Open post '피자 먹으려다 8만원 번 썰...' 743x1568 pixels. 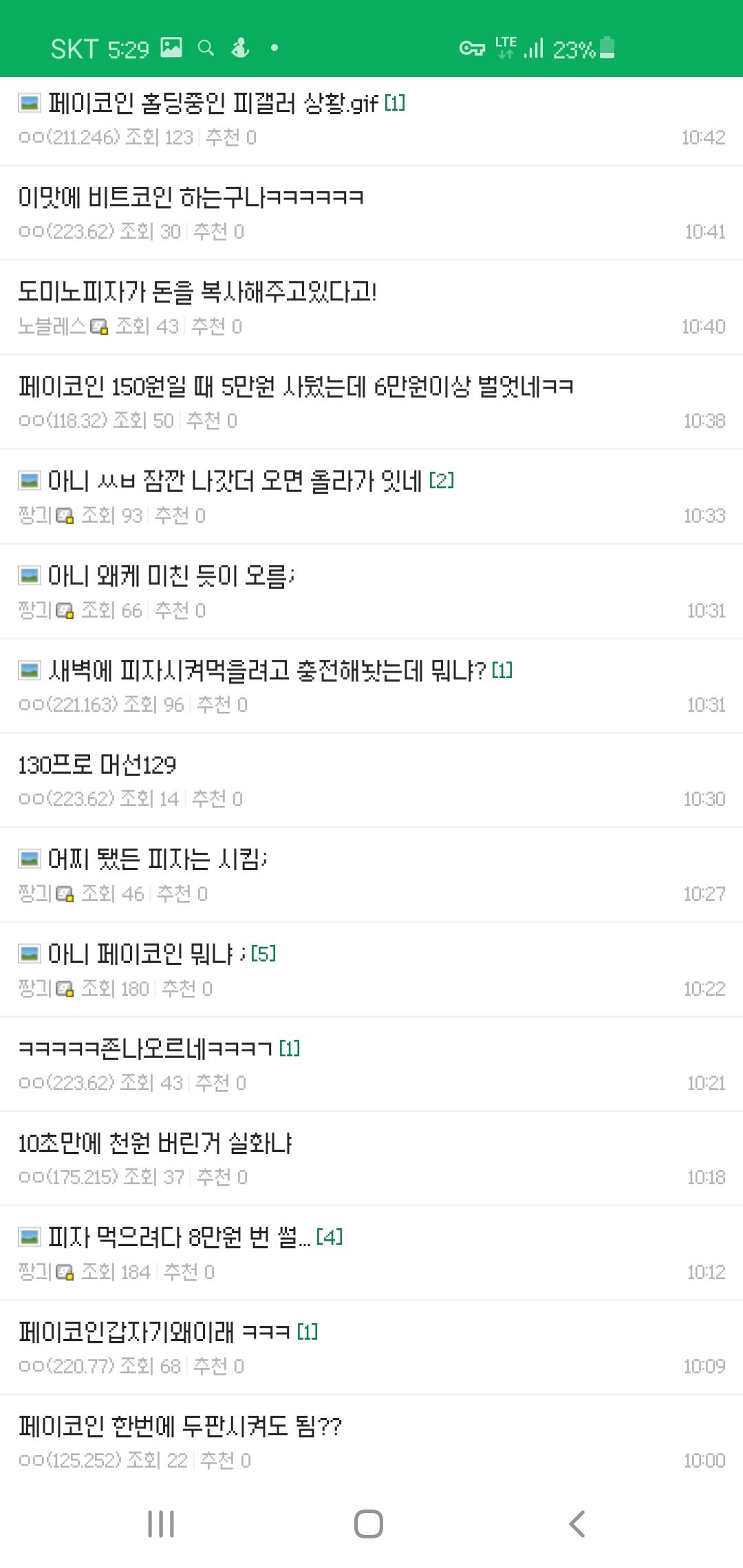[179, 1238]
